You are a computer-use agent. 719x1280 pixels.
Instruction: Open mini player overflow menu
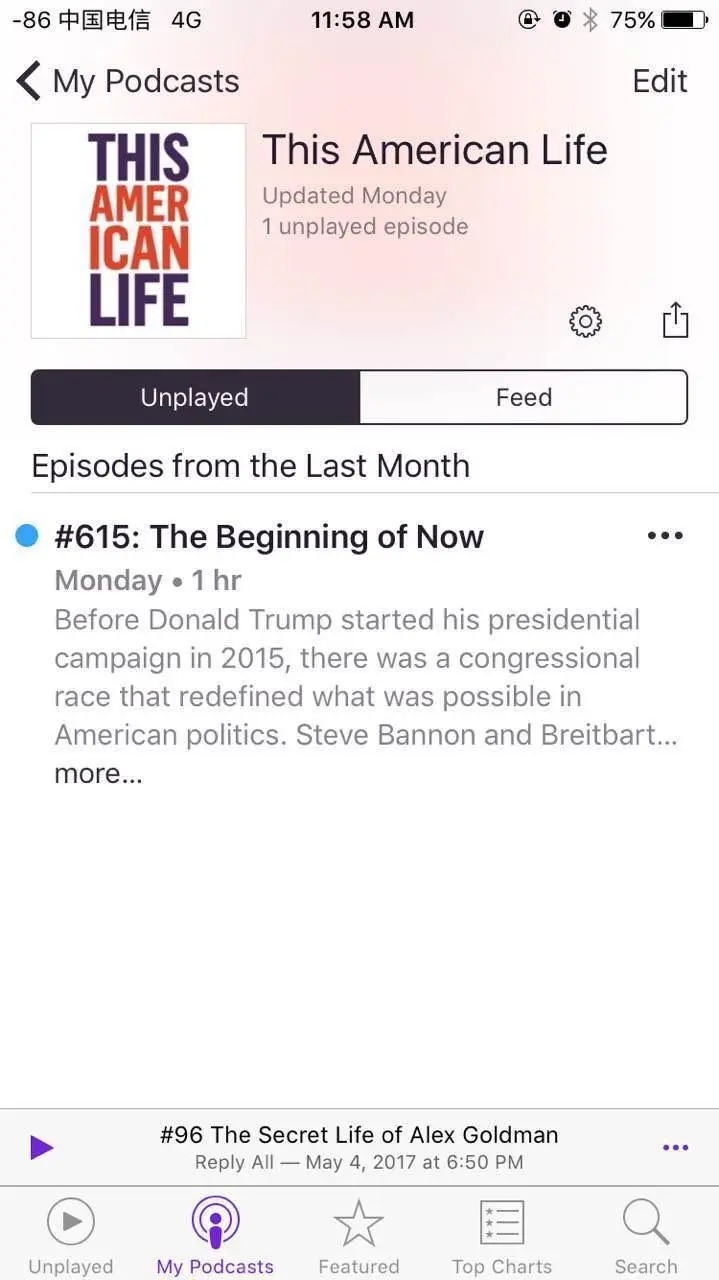coord(676,1147)
